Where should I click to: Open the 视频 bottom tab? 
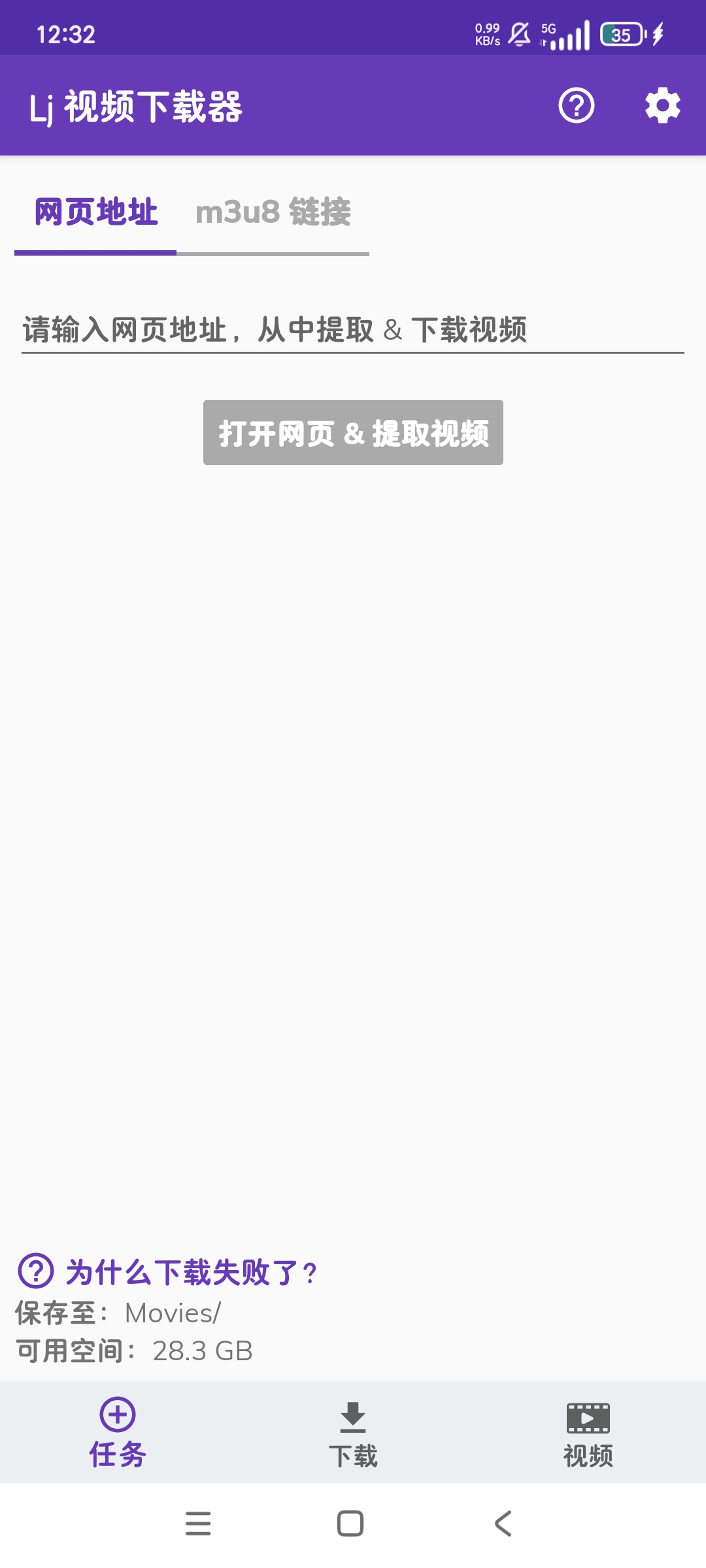click(588, 1433)
